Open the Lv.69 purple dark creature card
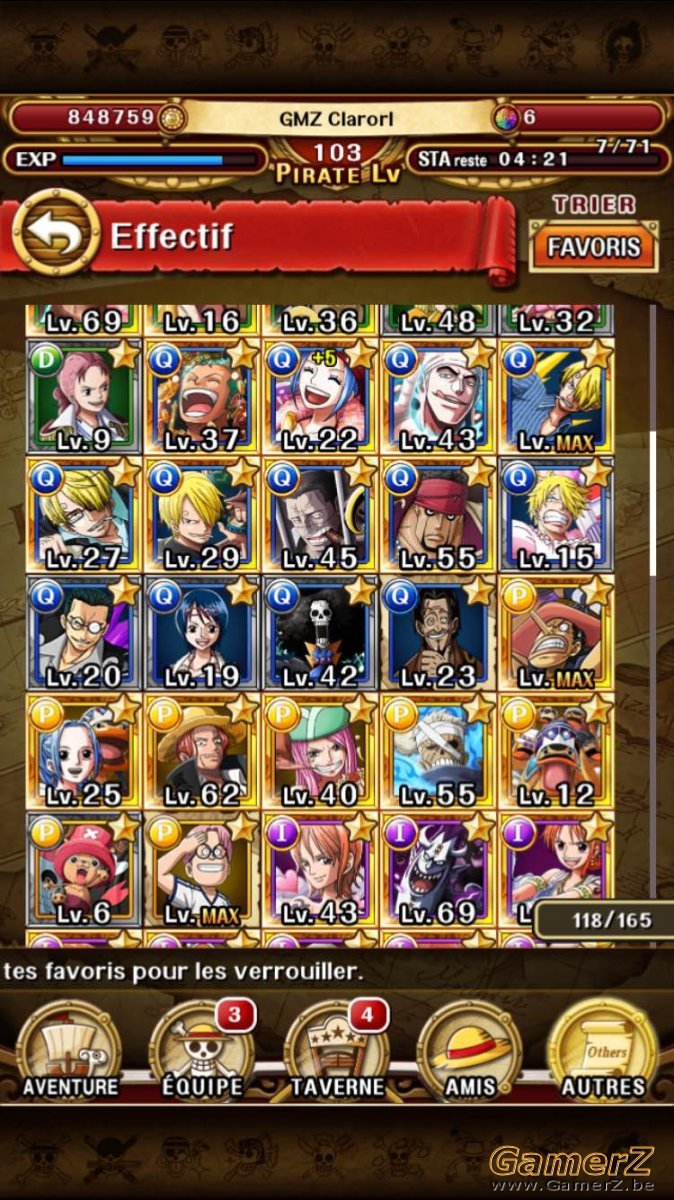 coord(437,868)
